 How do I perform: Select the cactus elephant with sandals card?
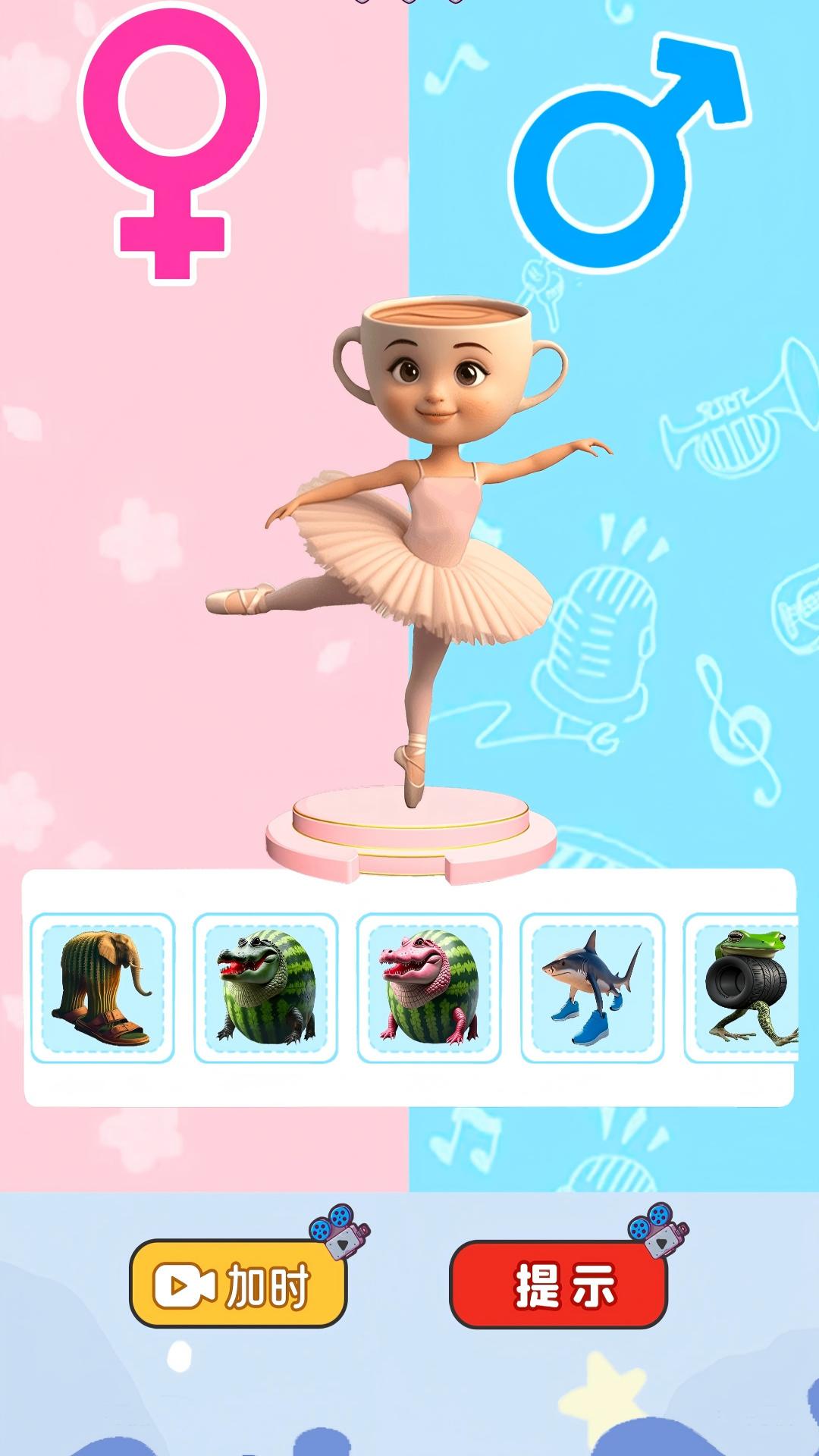point(102,987)
